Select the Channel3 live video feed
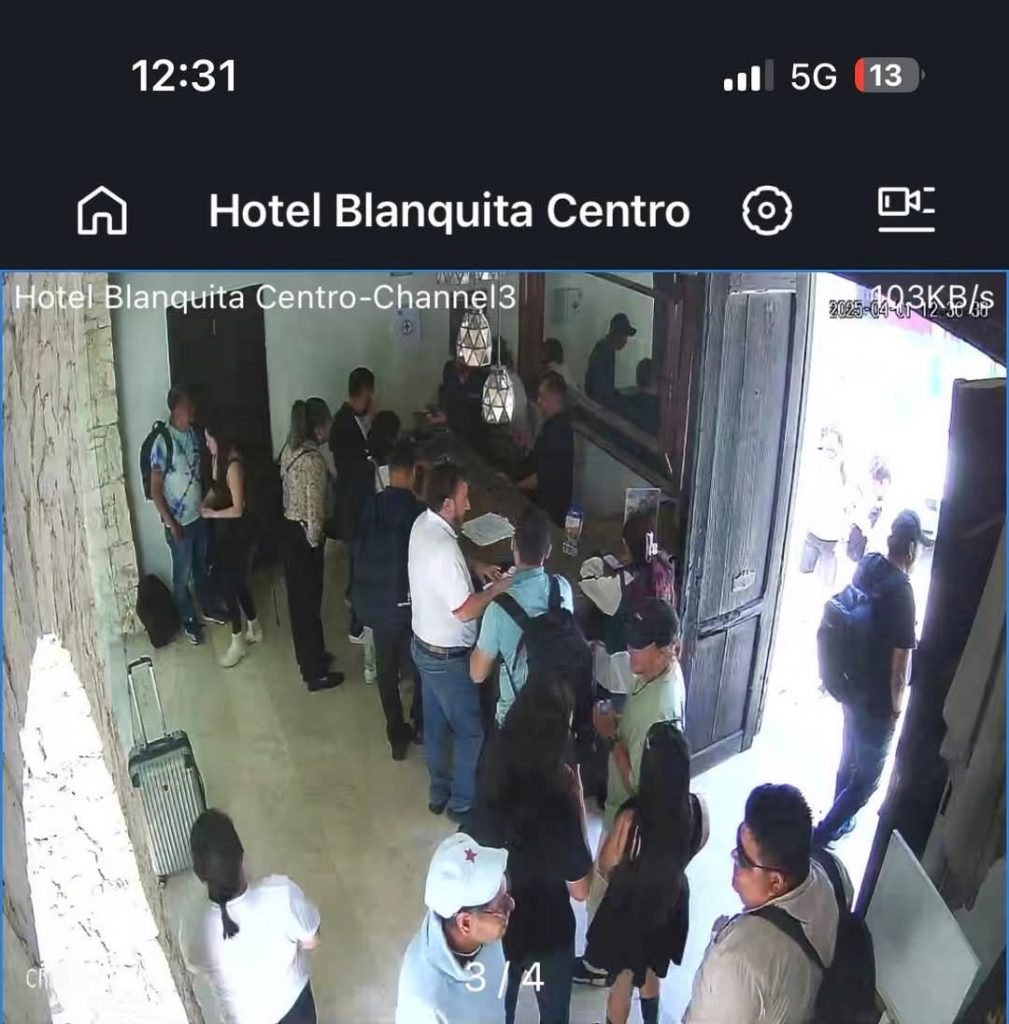 point(504,640)
